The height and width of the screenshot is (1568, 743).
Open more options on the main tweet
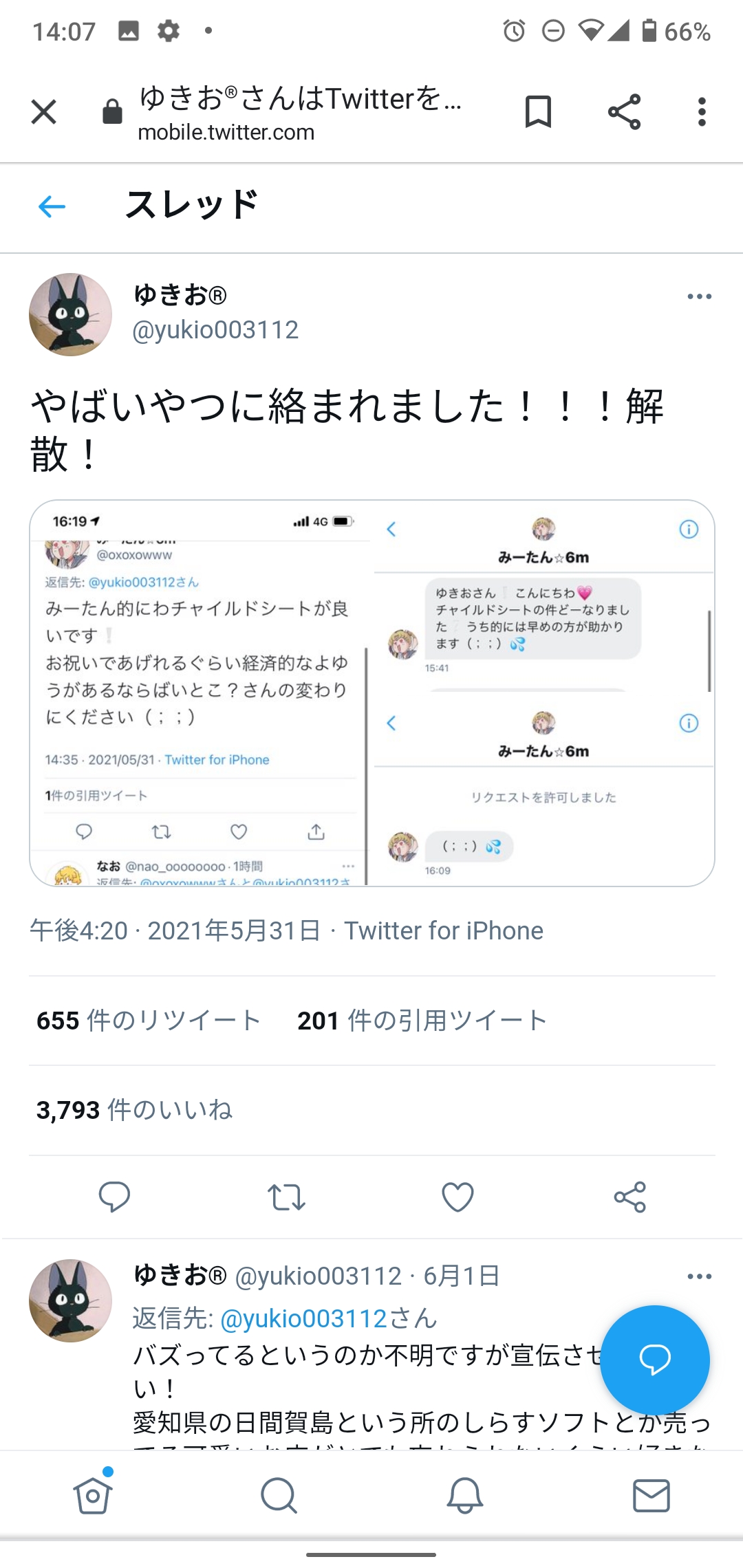point(699,296)
